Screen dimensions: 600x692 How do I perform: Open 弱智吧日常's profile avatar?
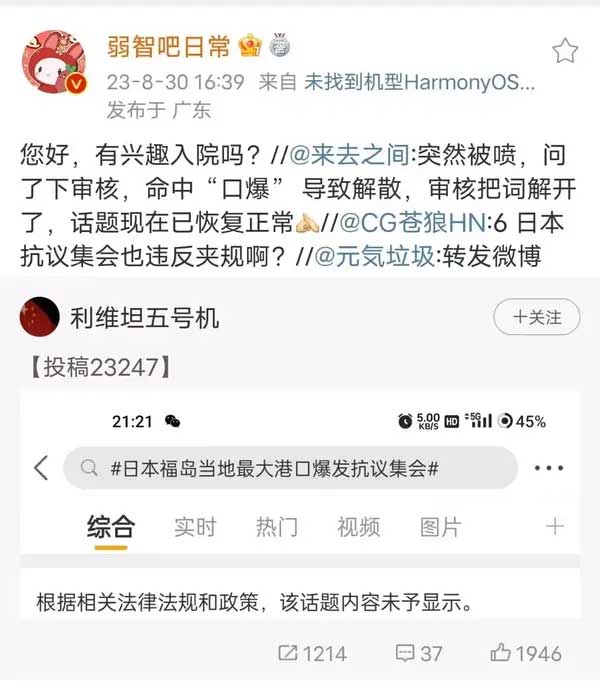pyautogui.click(x=56, y=67)
